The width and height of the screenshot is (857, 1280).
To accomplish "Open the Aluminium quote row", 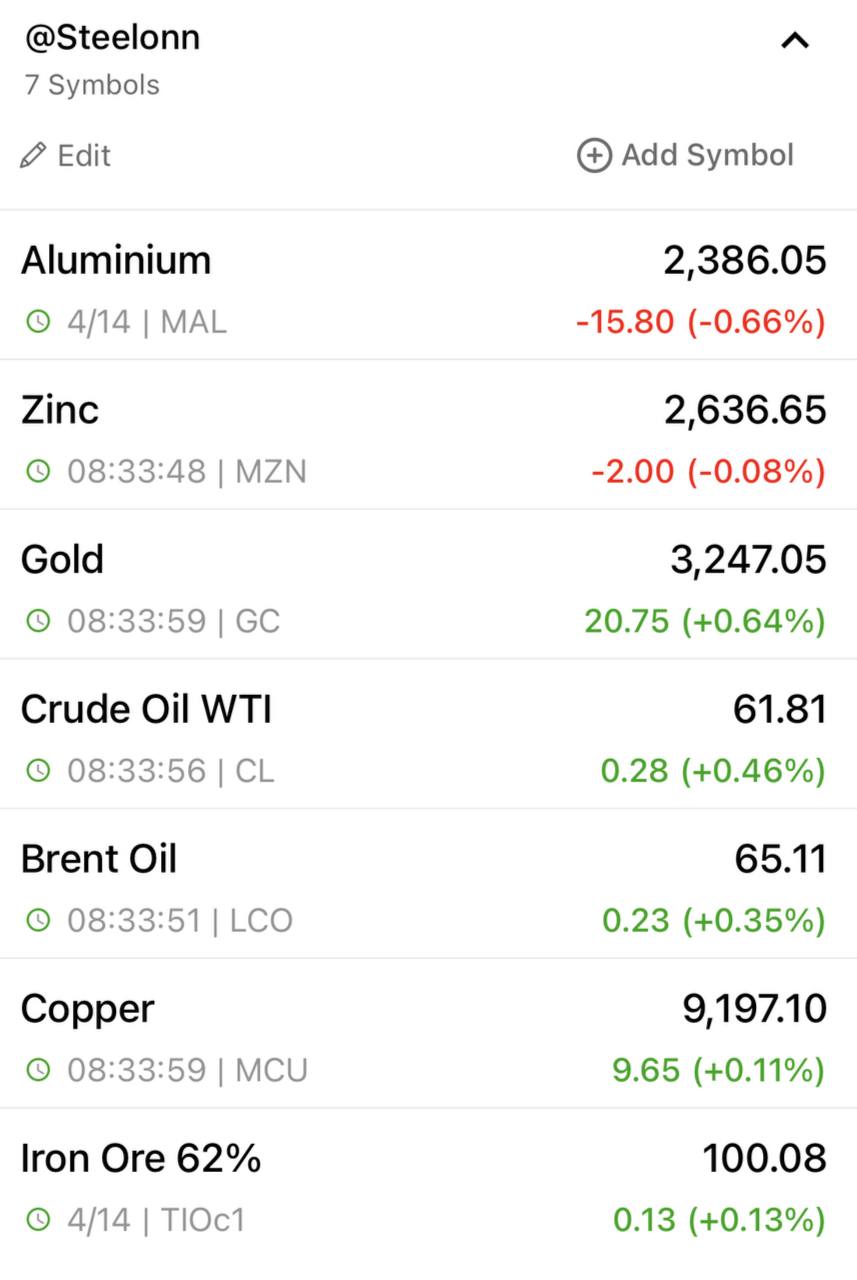I will coord(428,286).
